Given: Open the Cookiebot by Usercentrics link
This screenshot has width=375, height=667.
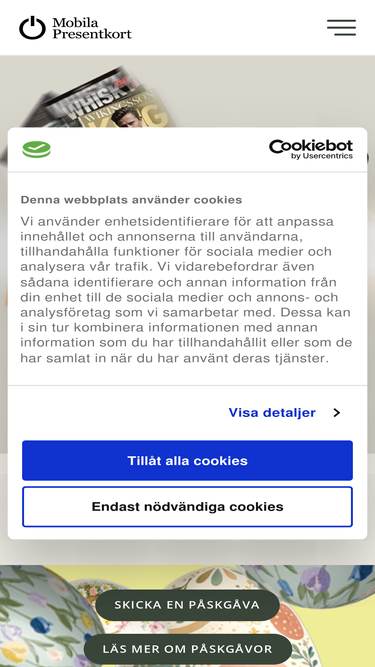Looking at the screenshot, I should (311, 149).
